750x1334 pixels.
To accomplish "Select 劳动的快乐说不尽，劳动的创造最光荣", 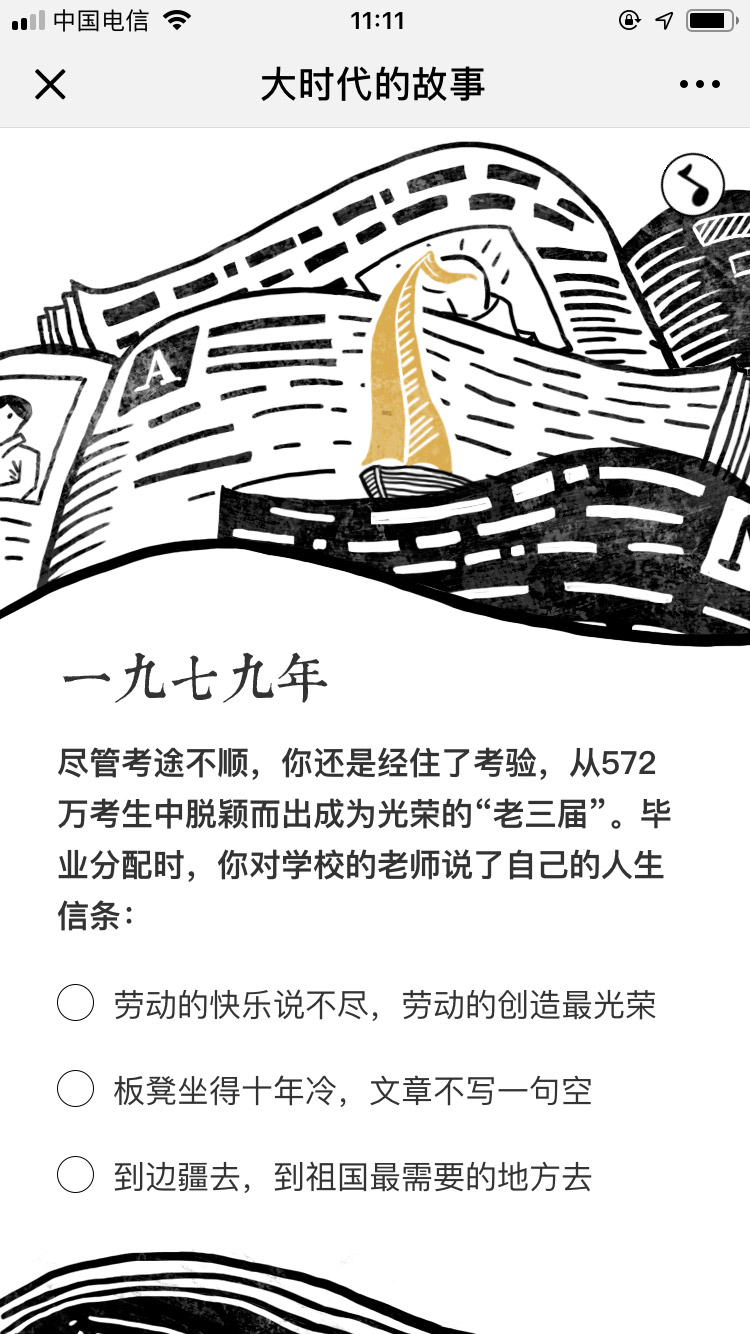I will coord(76,1003).
